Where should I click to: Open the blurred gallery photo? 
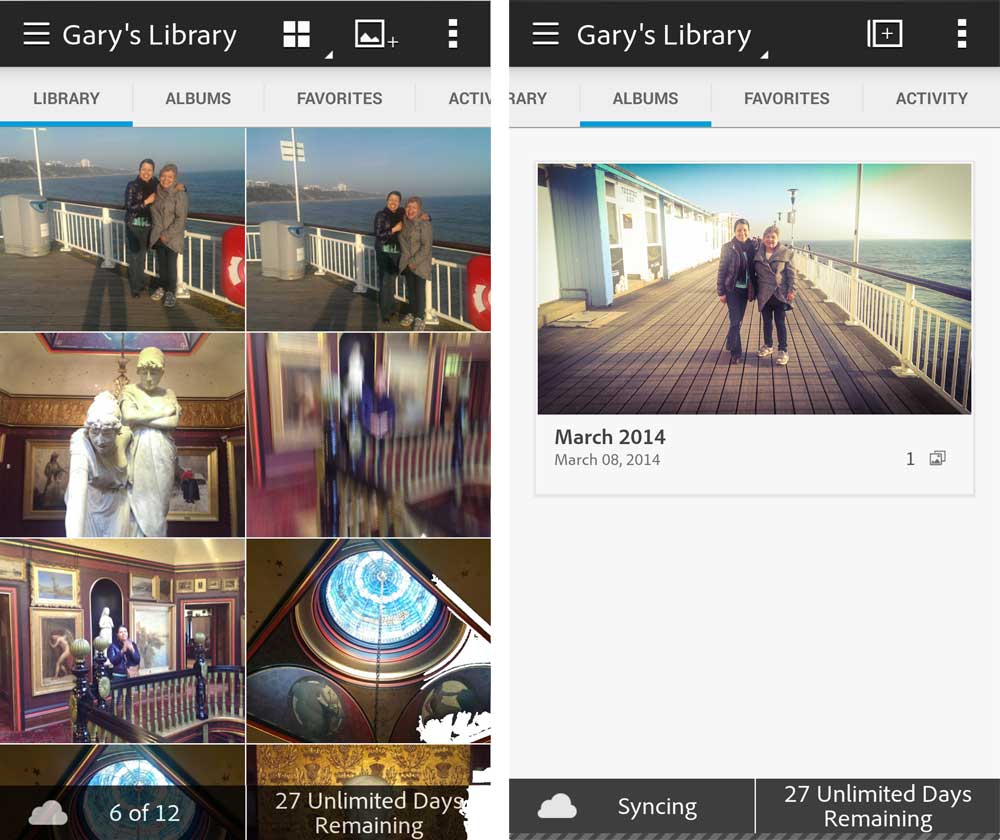[368, 435]
